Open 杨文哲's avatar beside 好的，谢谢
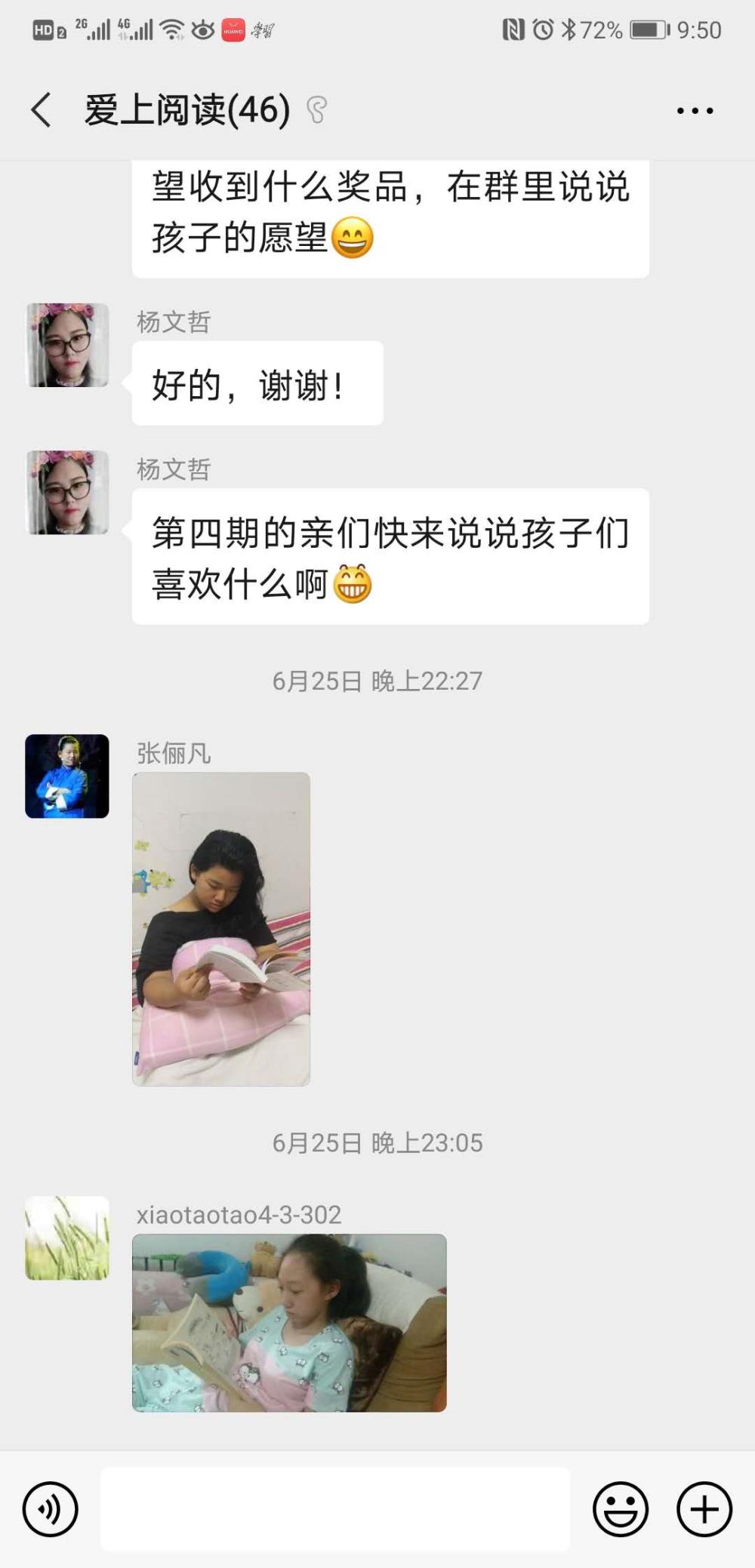Screen dimensions: 755x1568 coord(67,345)
